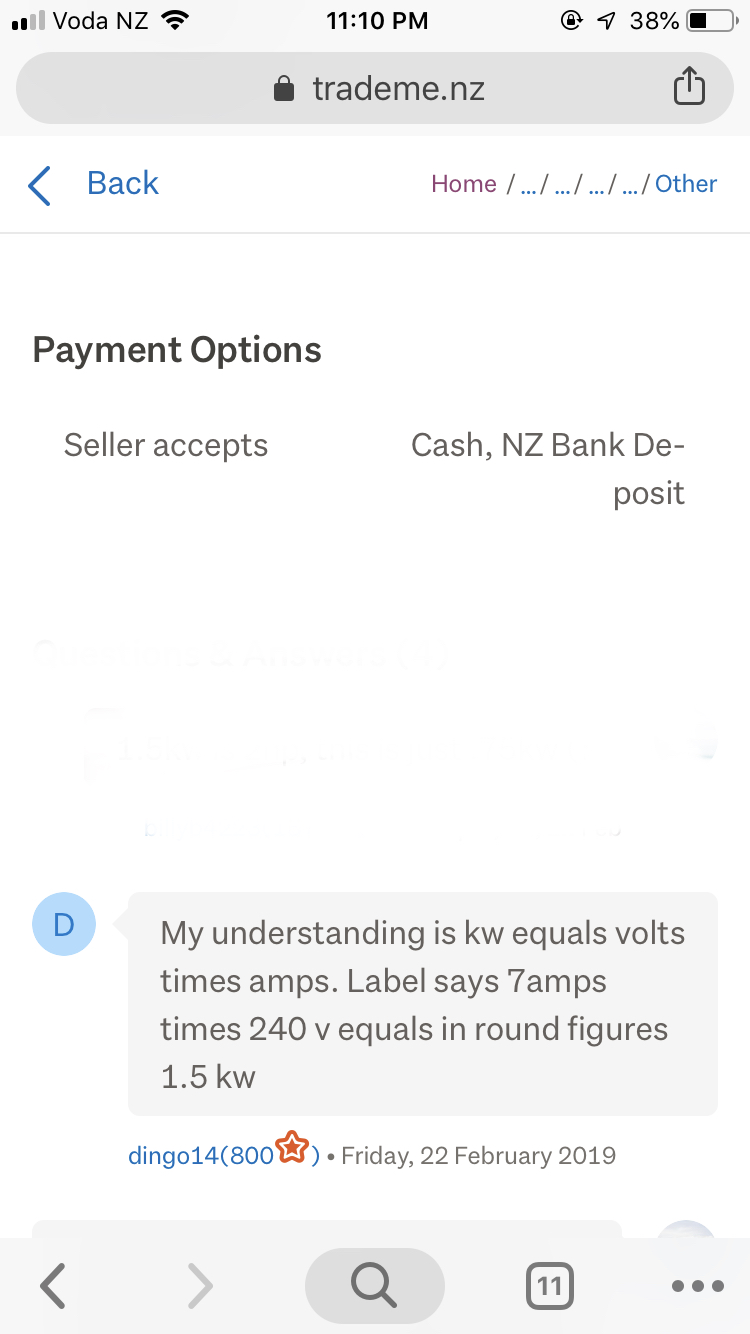750x1334 pixels.
Task: Open the browser's three-dot menu
Action: tap(698, 1286)
